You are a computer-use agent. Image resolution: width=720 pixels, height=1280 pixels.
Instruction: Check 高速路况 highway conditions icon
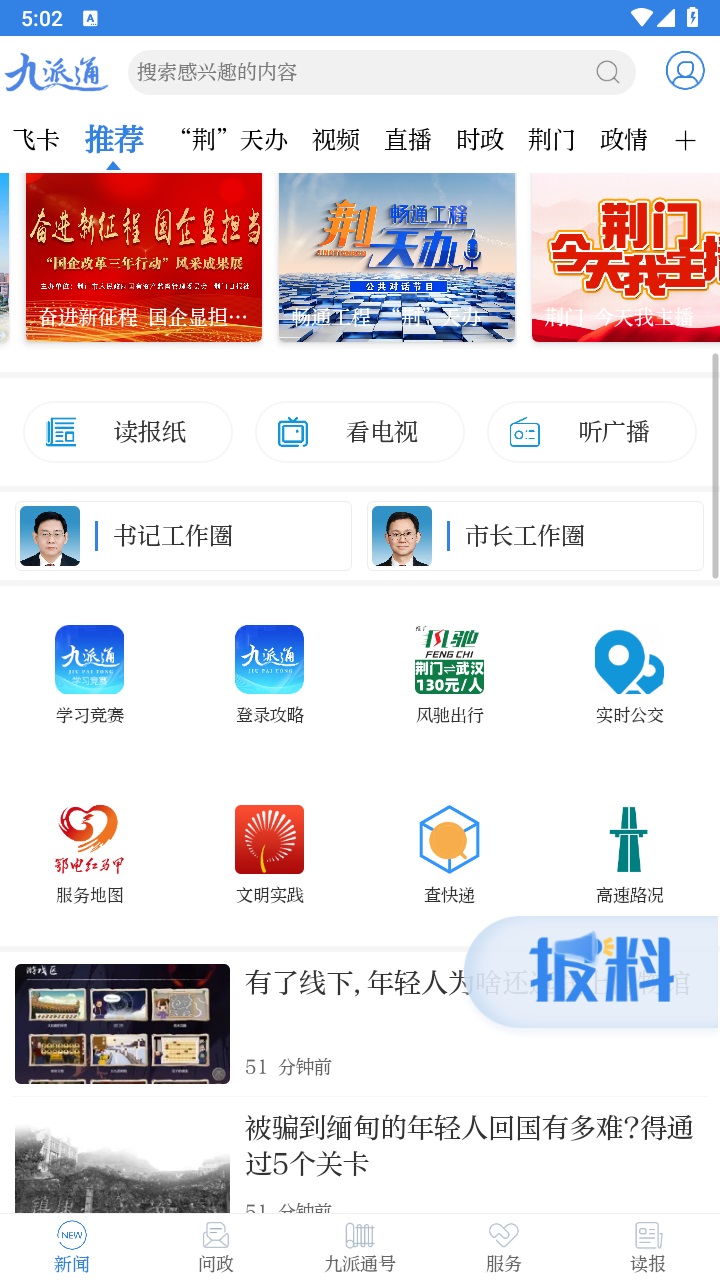point(628,850)
